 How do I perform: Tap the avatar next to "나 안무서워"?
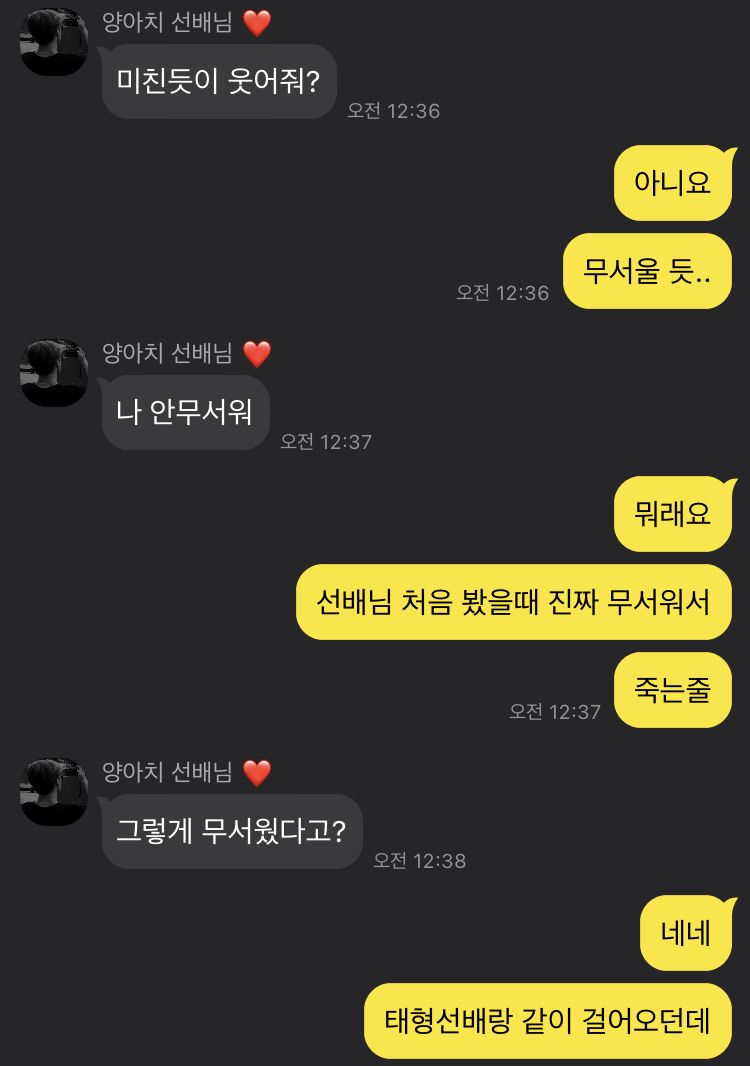(54, 373)
